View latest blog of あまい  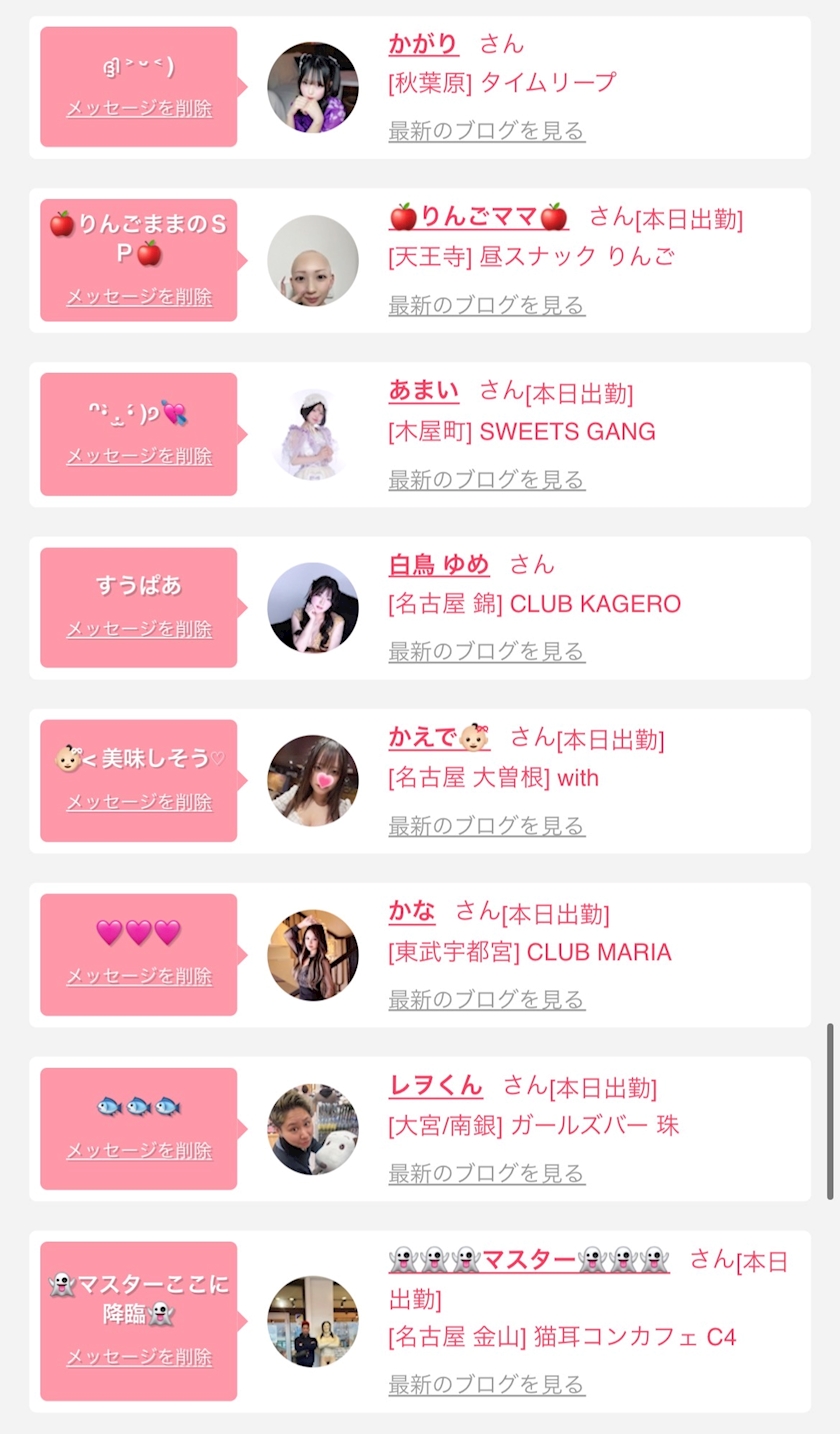tap(486, 479)
